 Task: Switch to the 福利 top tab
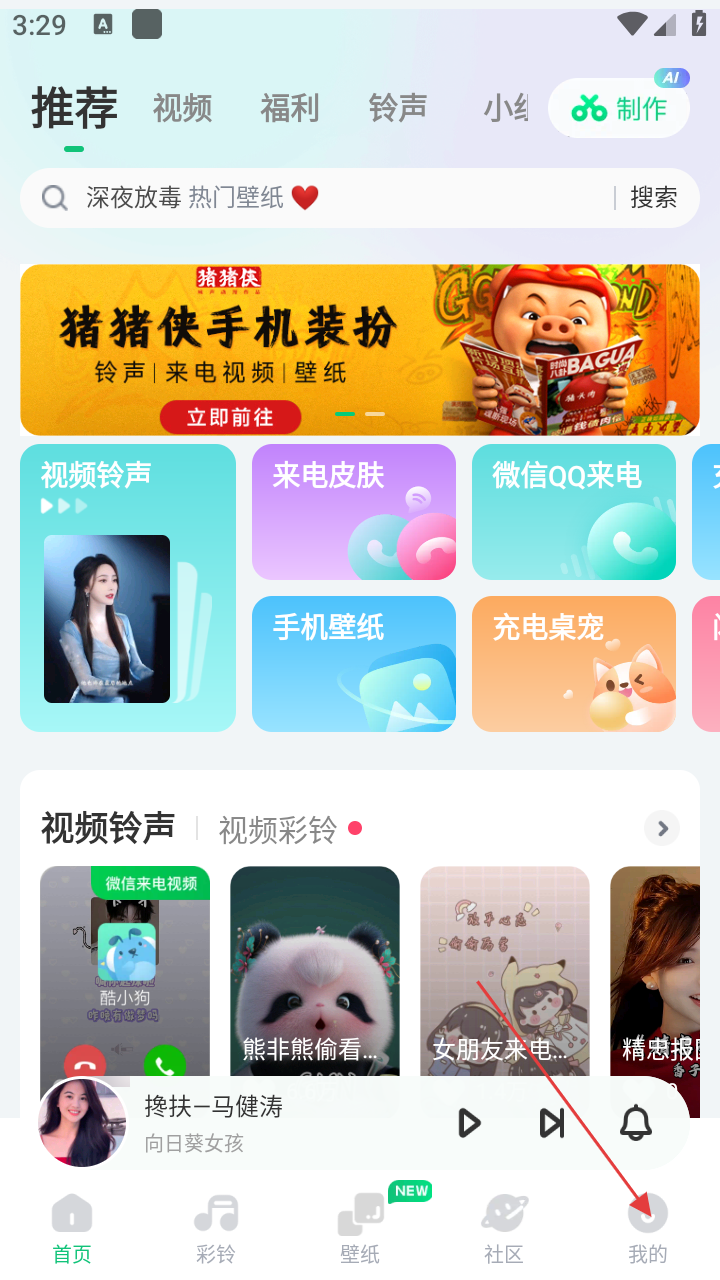coord(289,109)
